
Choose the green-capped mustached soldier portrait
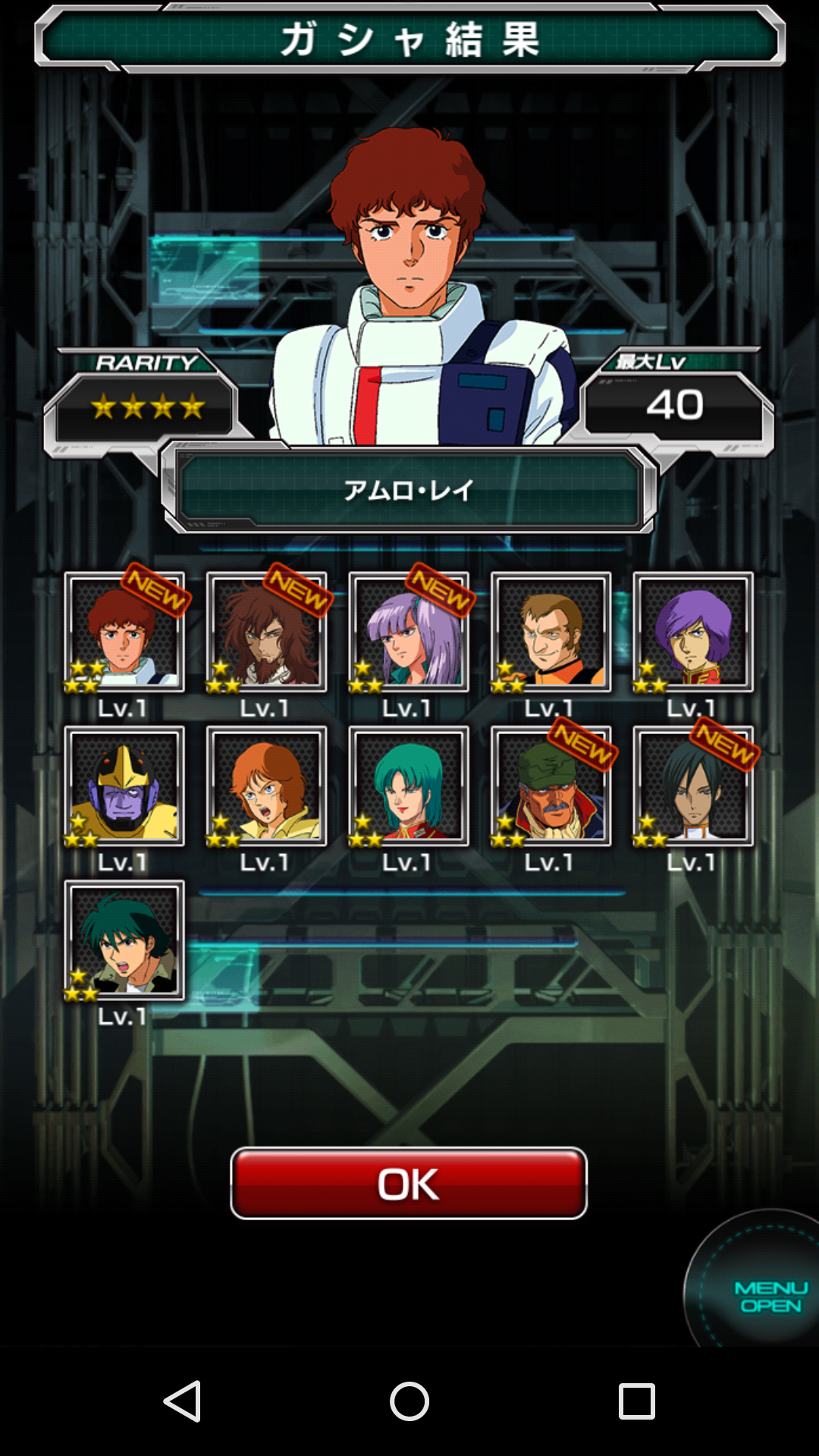551,786
